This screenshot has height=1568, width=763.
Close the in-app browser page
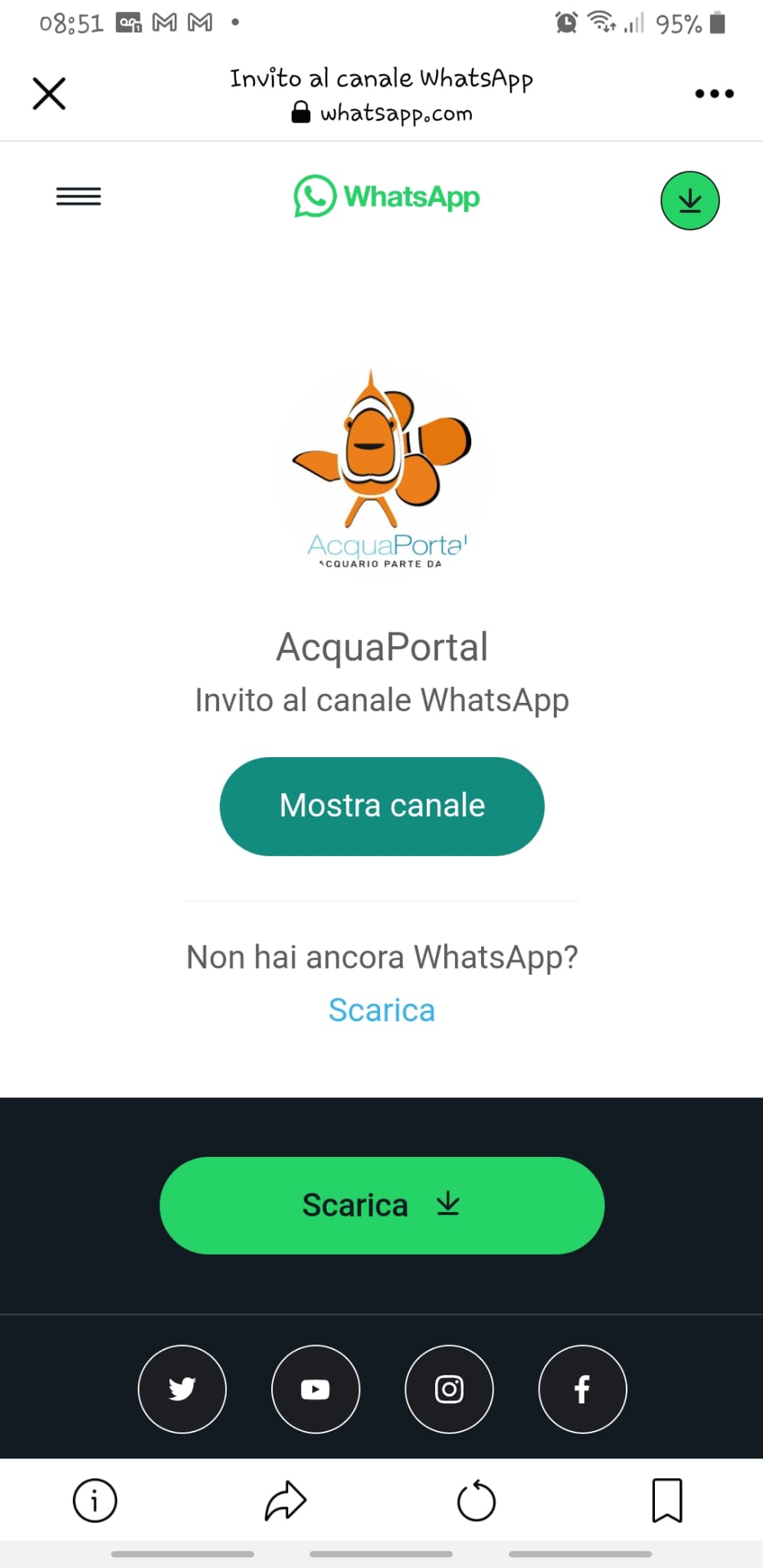pos(49,93)
